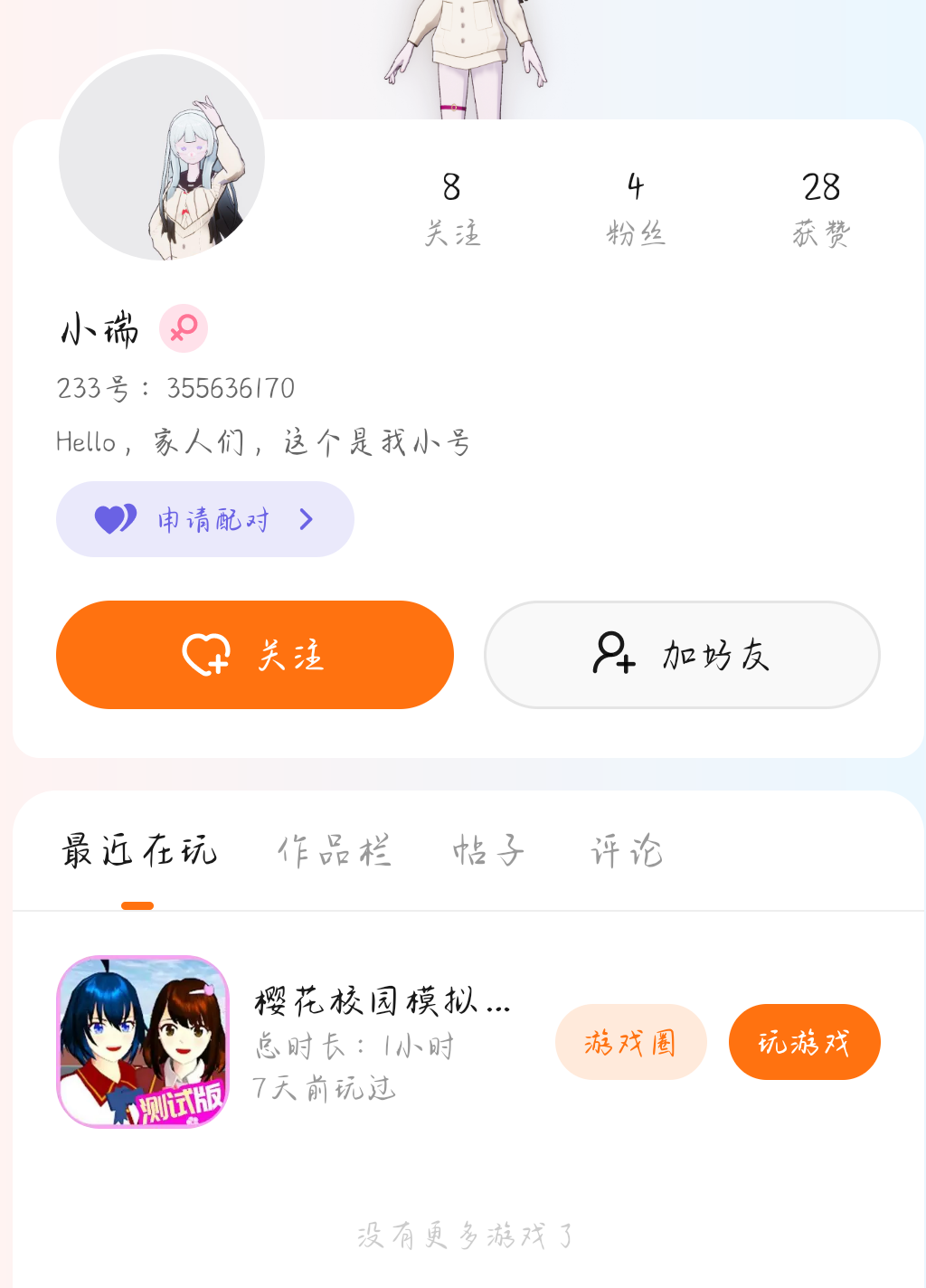Open 游戏圈 for 樱花校园模拟

coord(630,1042)
